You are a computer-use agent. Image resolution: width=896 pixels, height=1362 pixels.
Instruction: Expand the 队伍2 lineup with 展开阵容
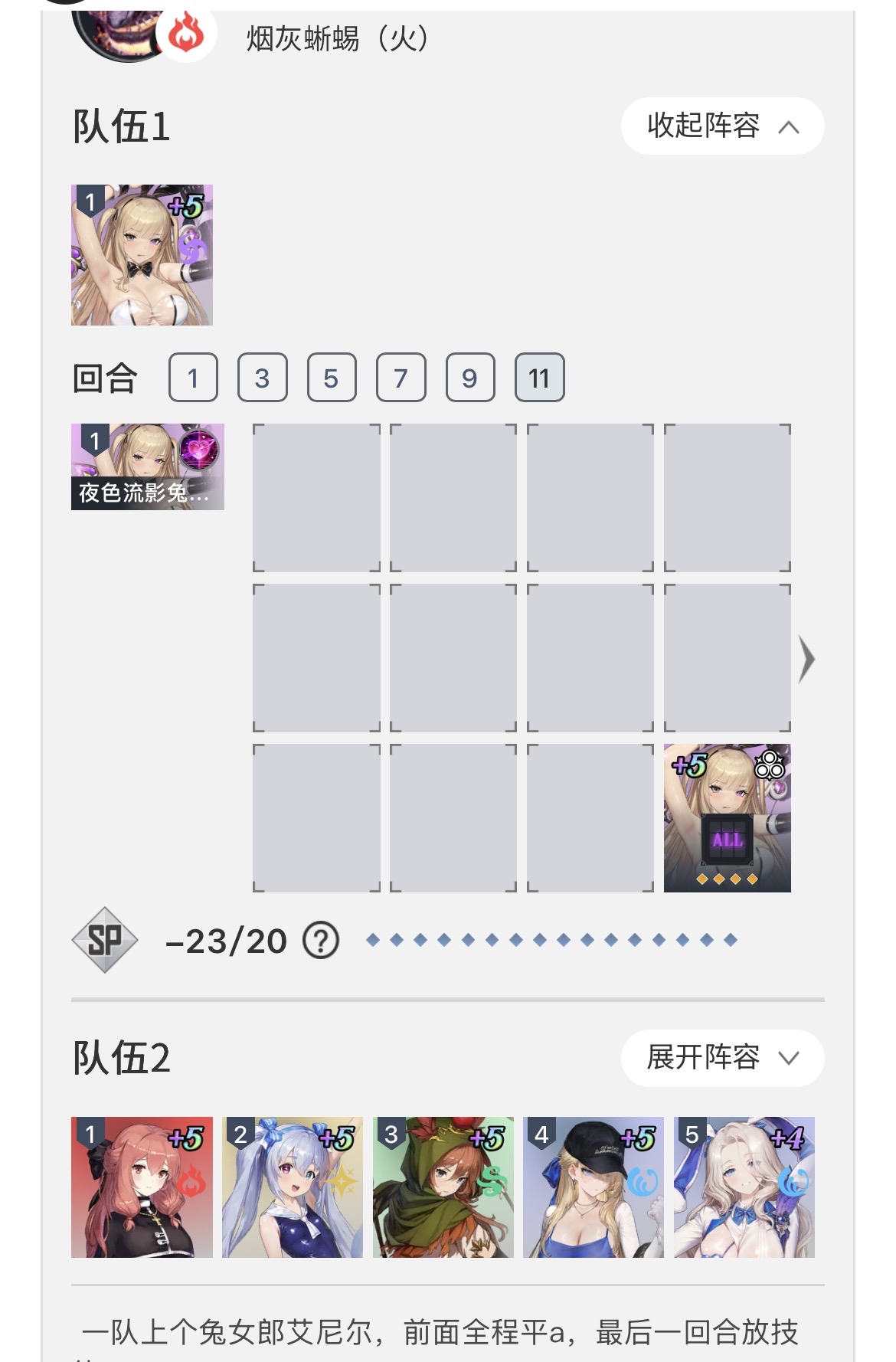pos(722,1058)
